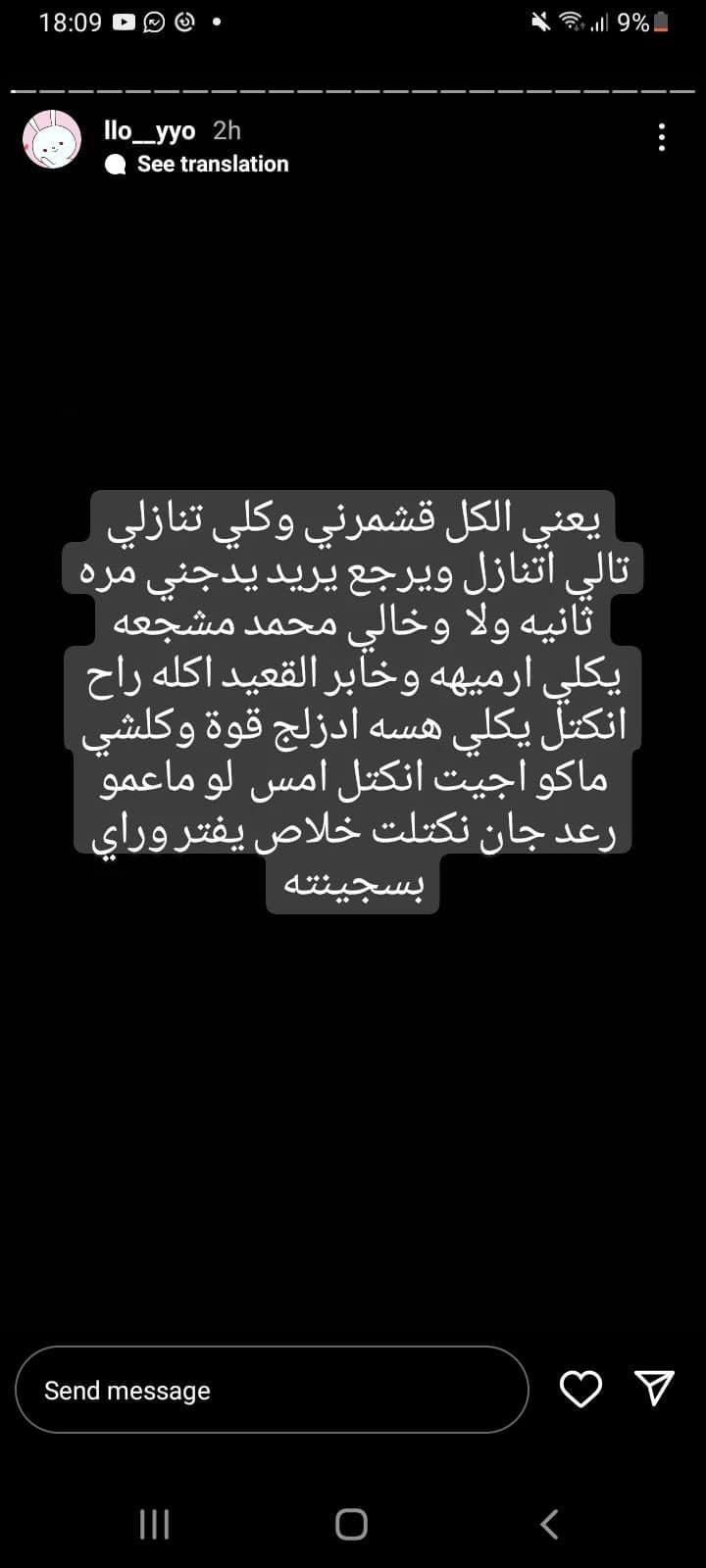This screenshot has height=1568, width=706.
Task: Tap the battery indicator showing 9%
Action: [x=654, y=22]
